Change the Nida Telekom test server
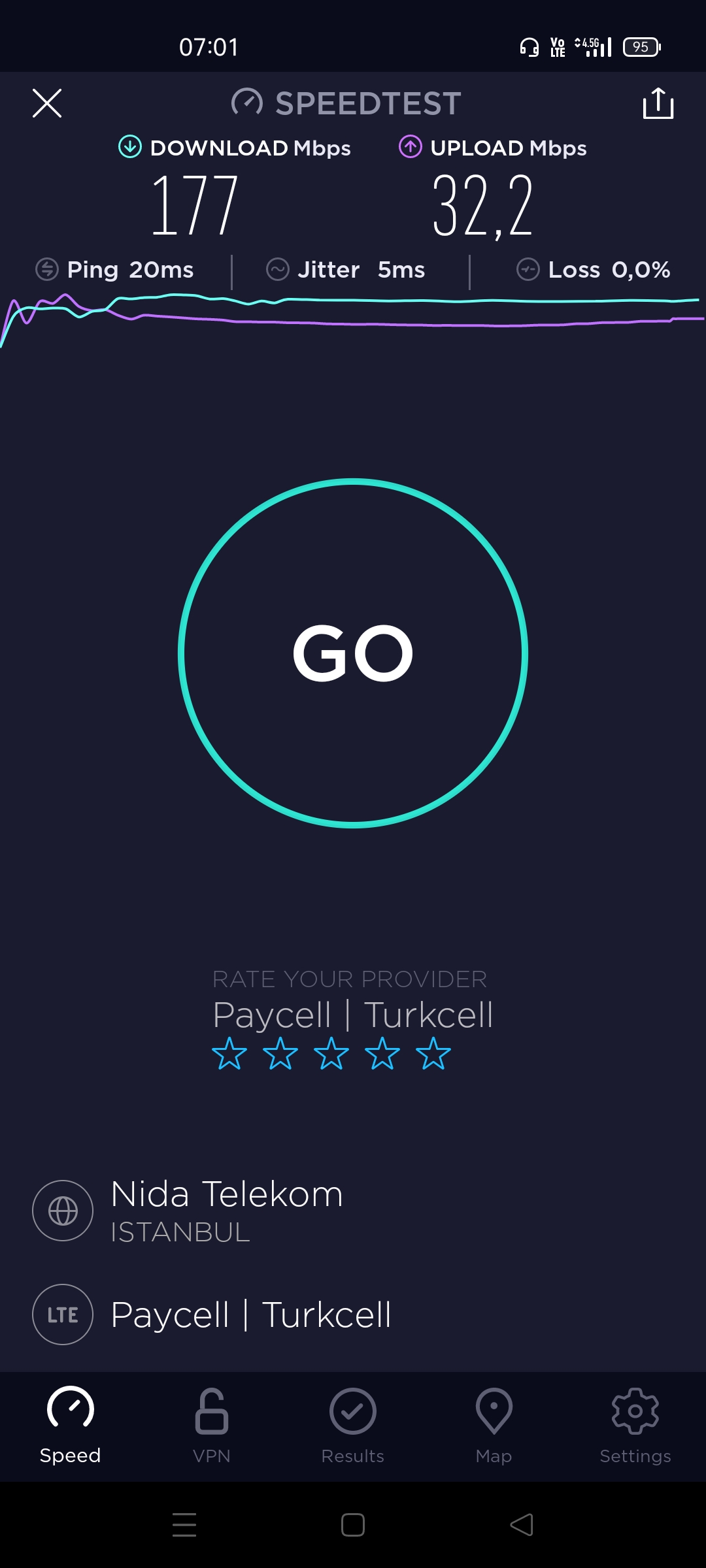Viewport: 706px width, 1568px height. click(x=353, y=1211)
